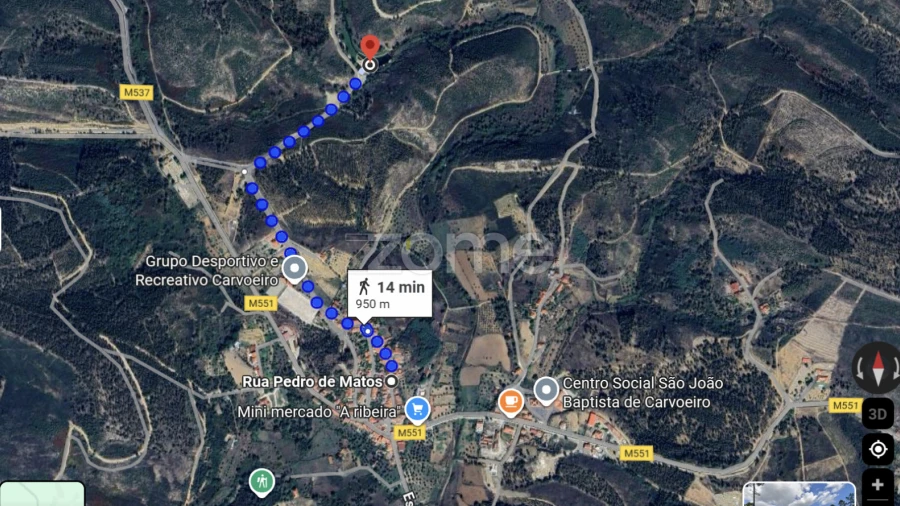
Task: Open the Grupo Desportivo e Recreativo Carvoeiro marker
Action: 294,268
